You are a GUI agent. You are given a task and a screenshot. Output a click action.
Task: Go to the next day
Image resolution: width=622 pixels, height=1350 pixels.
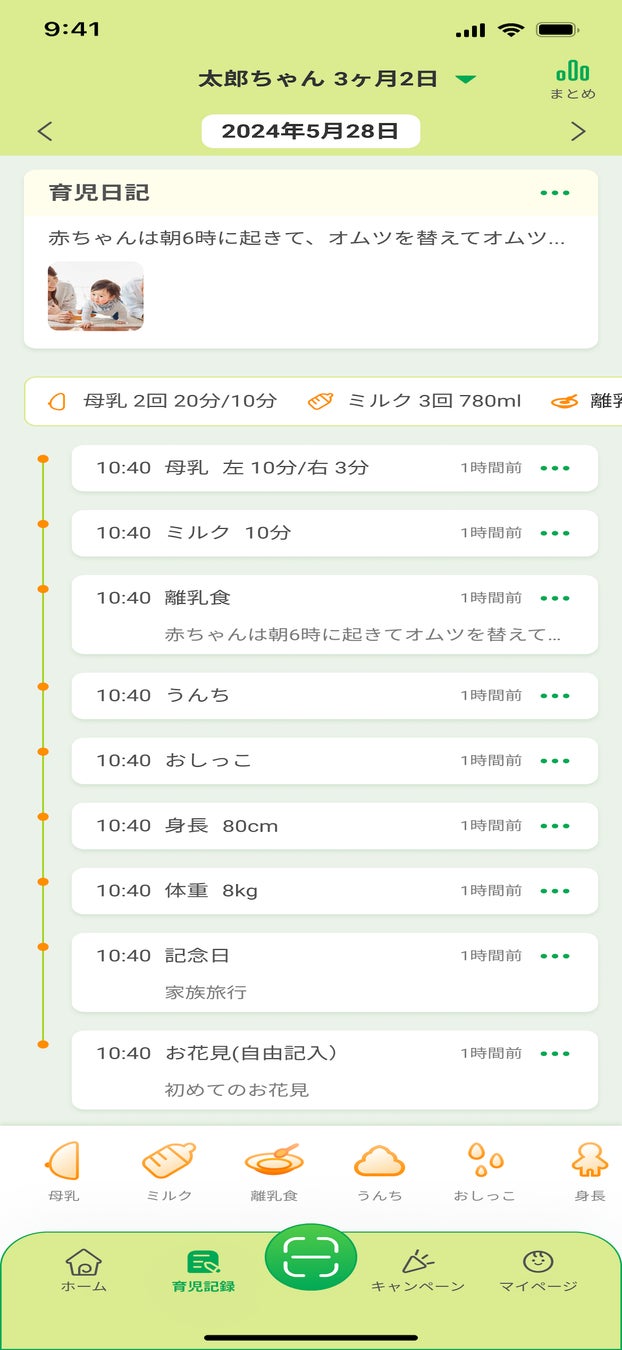(577, 131)
